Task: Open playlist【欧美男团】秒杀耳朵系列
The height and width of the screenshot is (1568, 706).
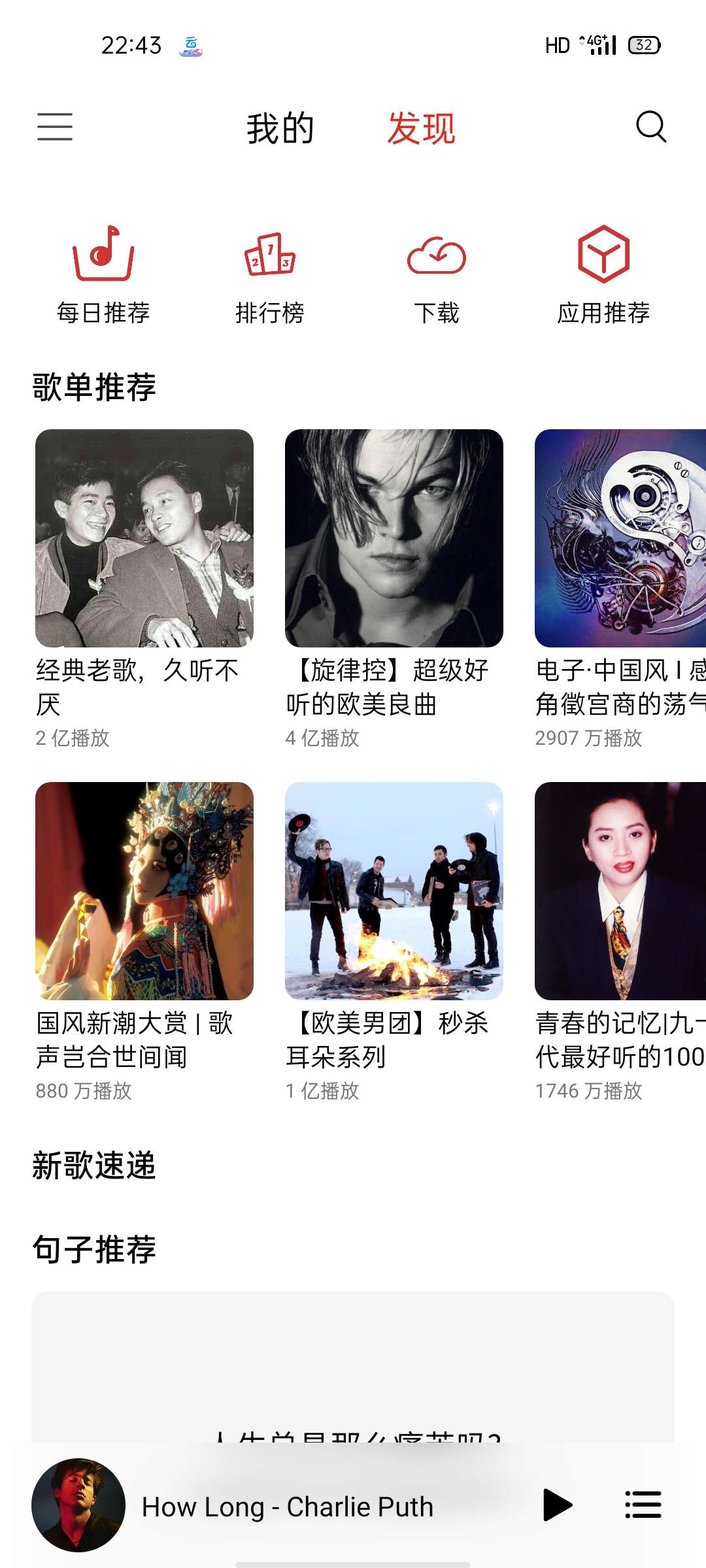Action: point(394,891)
